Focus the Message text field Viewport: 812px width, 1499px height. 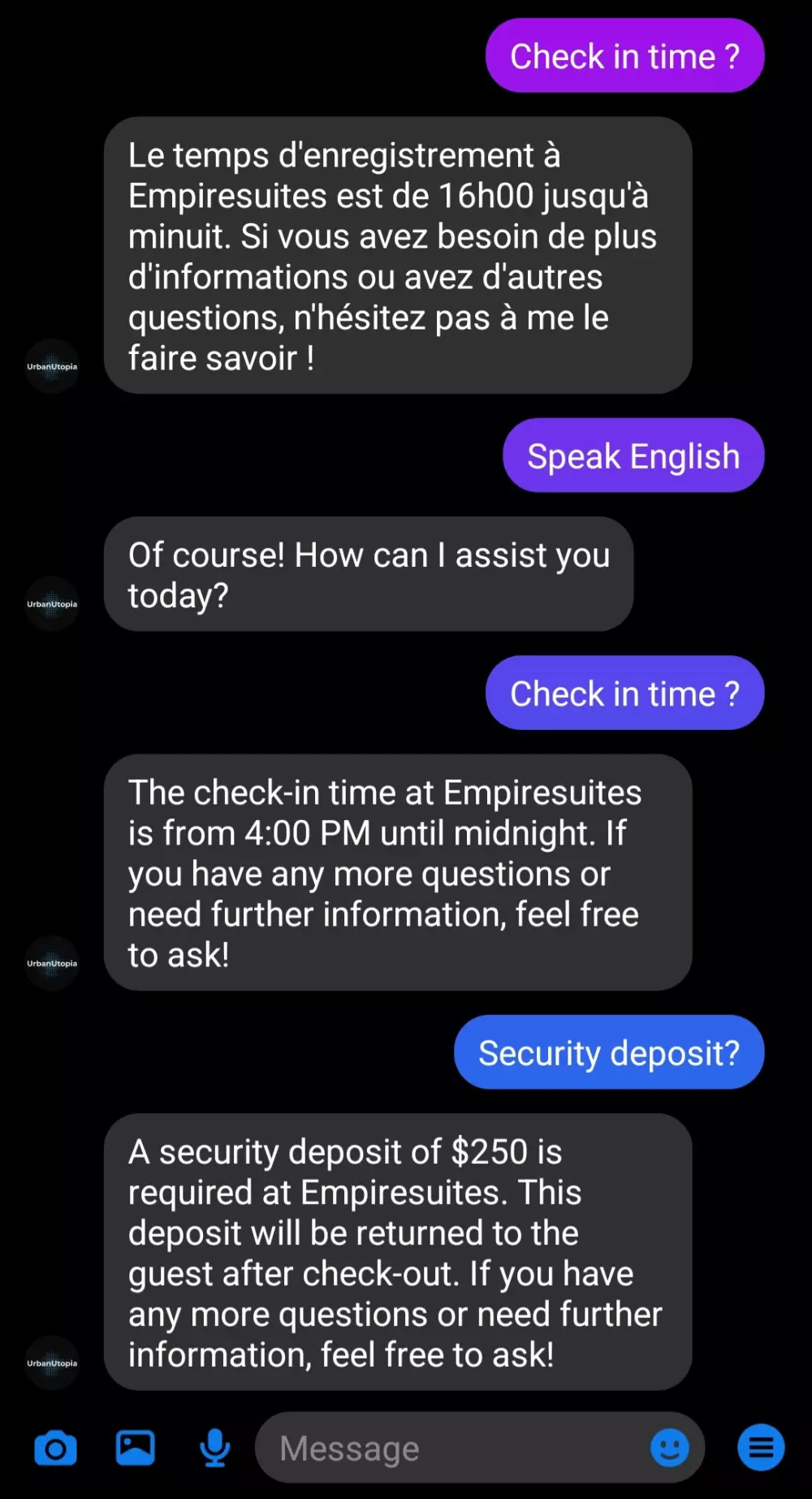[455, 1449]
